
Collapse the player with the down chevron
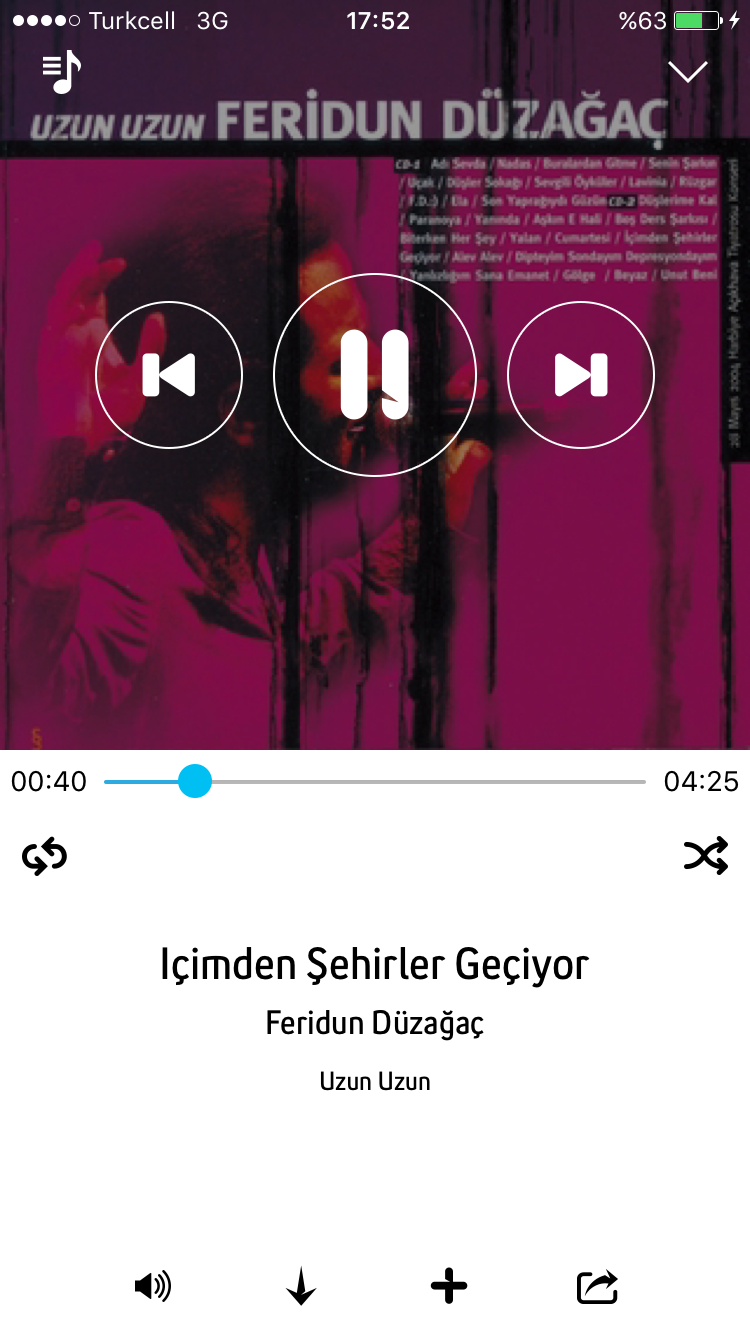689,72
